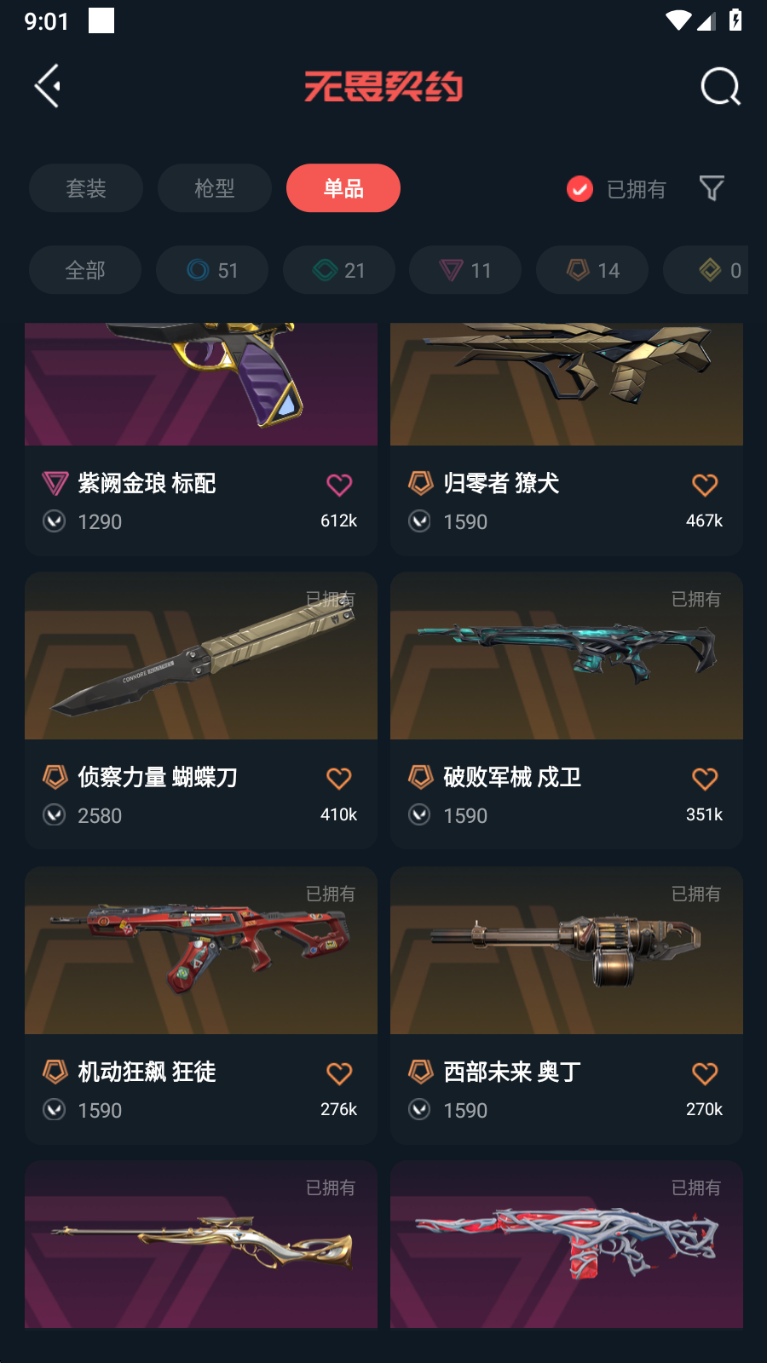Image resolution: width=767 pixels, height=1363 pixels.
Task: Like the 归零者 獠犬 skin
Action: click(x=705, y=485)
